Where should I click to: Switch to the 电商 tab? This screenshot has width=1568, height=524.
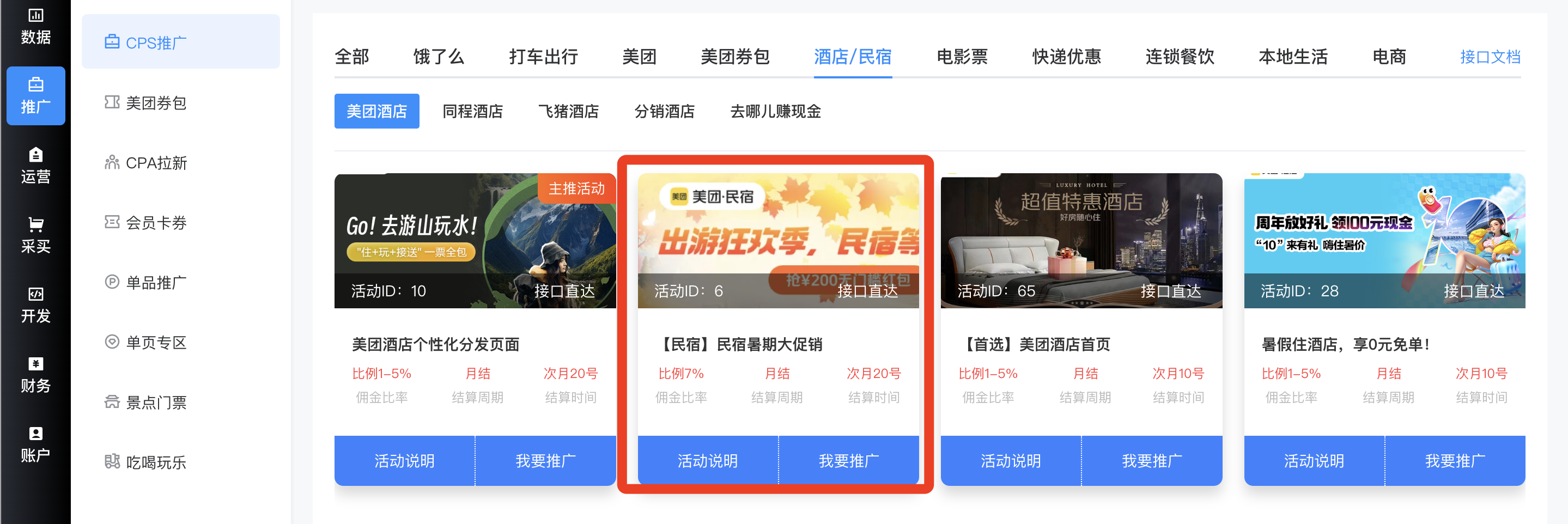(1388, 57)
